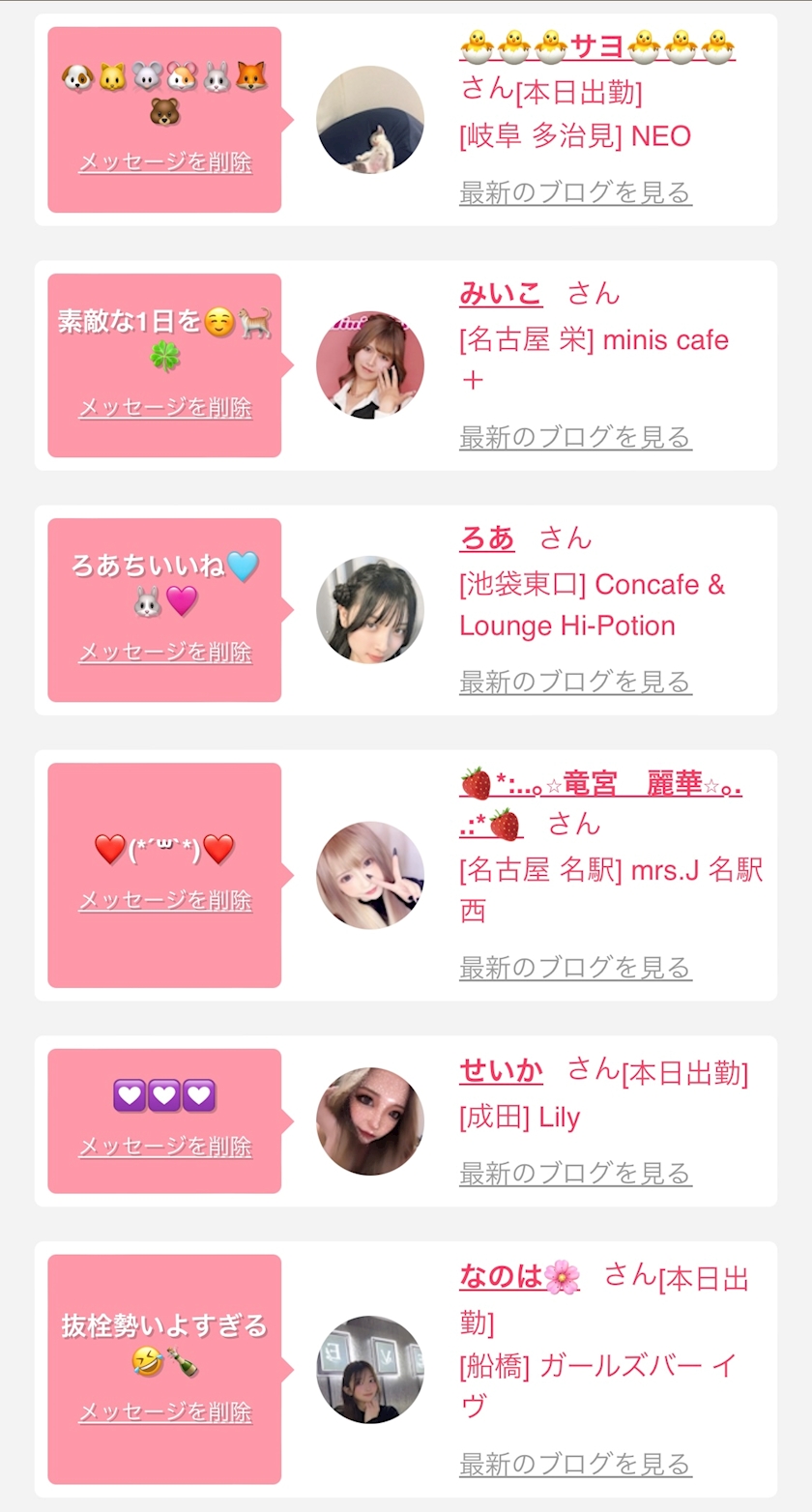Delete the message sent to 竜宮 麗華
812x1512 pixels.
[x=165, y=900]
